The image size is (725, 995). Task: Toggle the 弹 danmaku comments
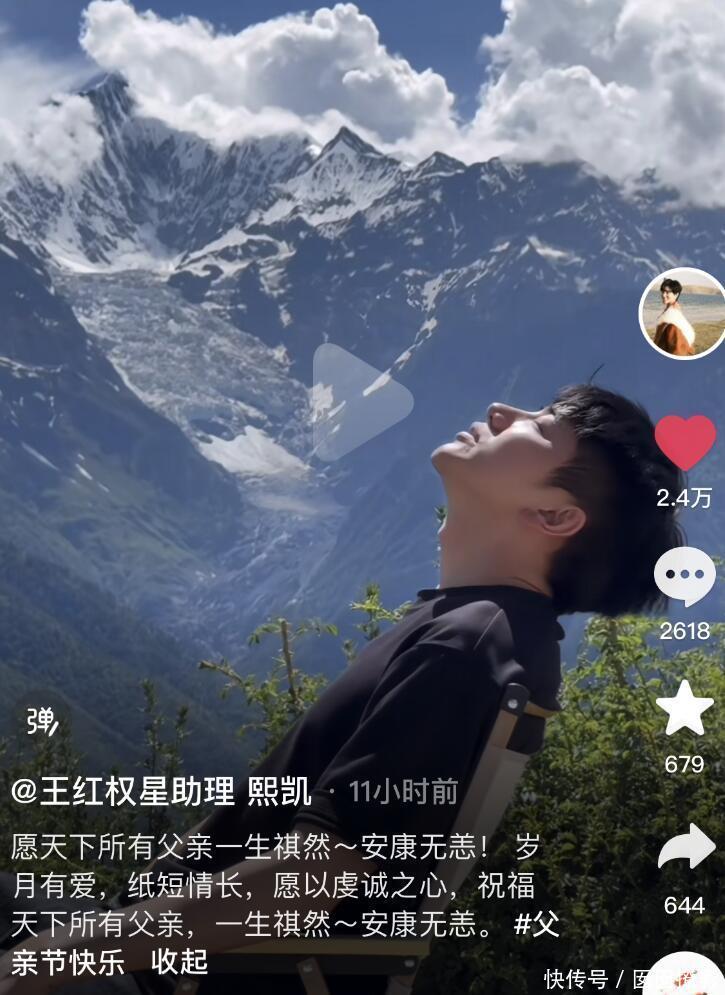(x=42, y=721)
